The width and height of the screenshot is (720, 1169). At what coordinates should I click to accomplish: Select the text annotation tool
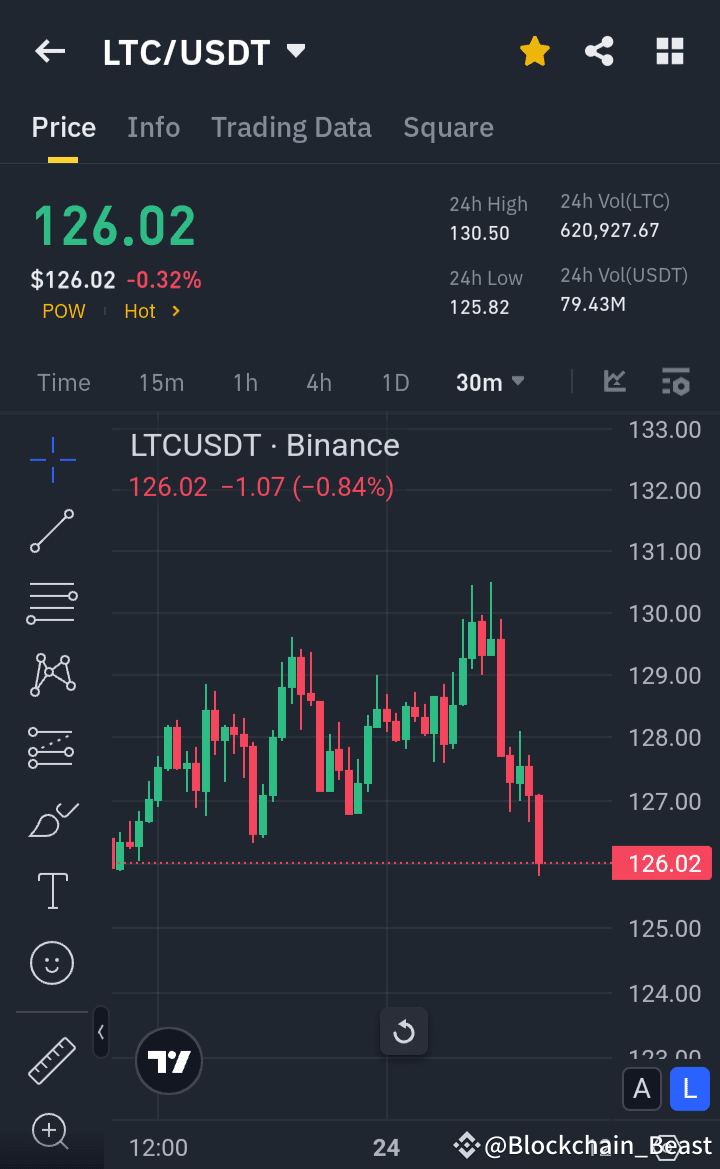(51, 890)
